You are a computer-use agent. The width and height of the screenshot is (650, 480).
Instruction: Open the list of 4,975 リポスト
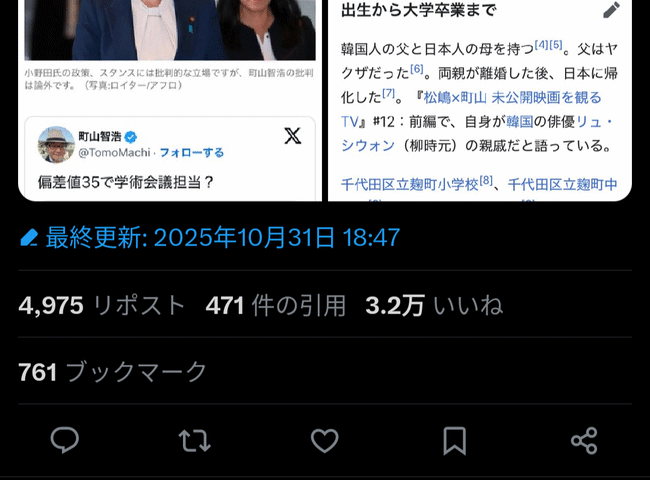[102, 306]
